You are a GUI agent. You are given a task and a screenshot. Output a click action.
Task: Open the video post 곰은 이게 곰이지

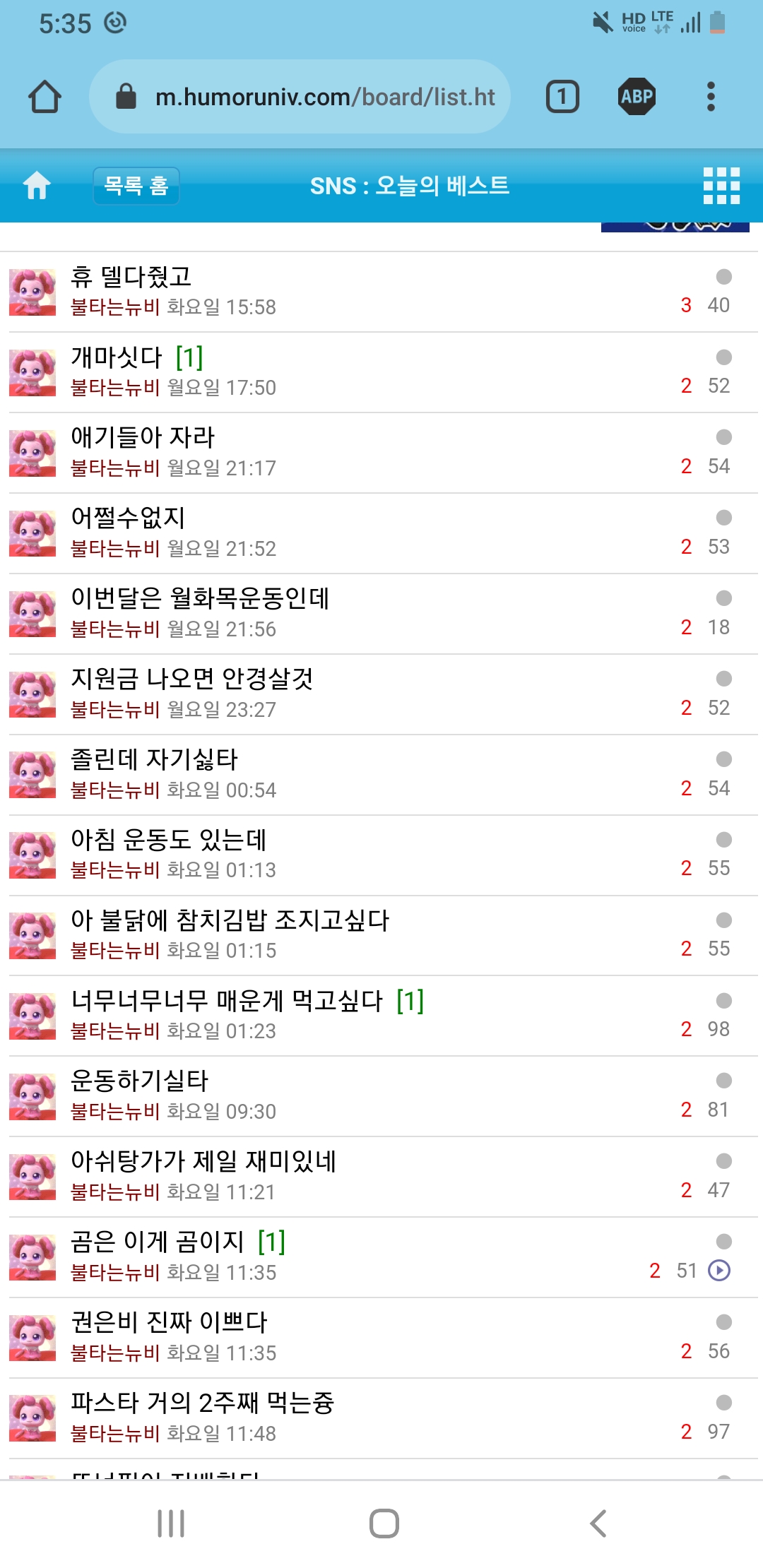pyautogui.click(x=381, y=1257)
